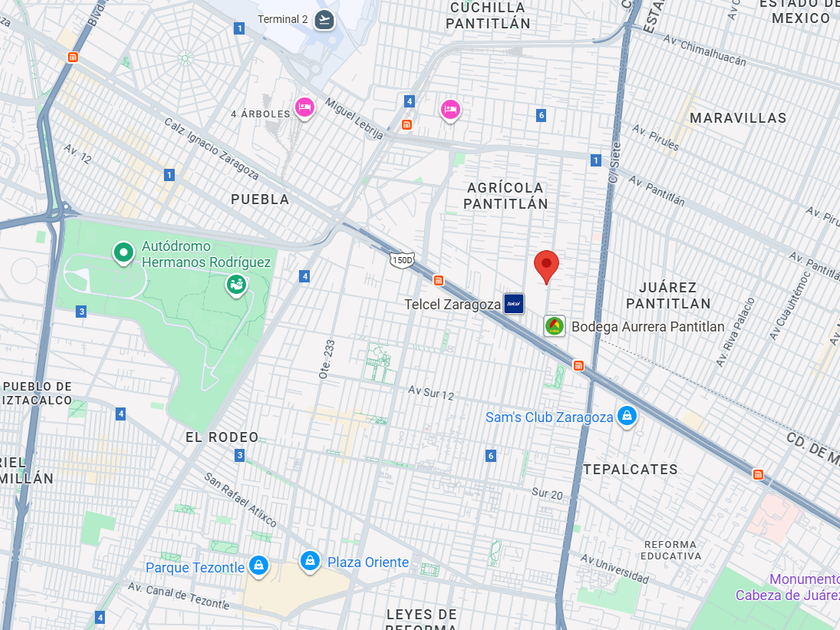Tap the Terminal 2 airport icon
The width and height of the screenshot is (840, 630).
tap(324, 20)
